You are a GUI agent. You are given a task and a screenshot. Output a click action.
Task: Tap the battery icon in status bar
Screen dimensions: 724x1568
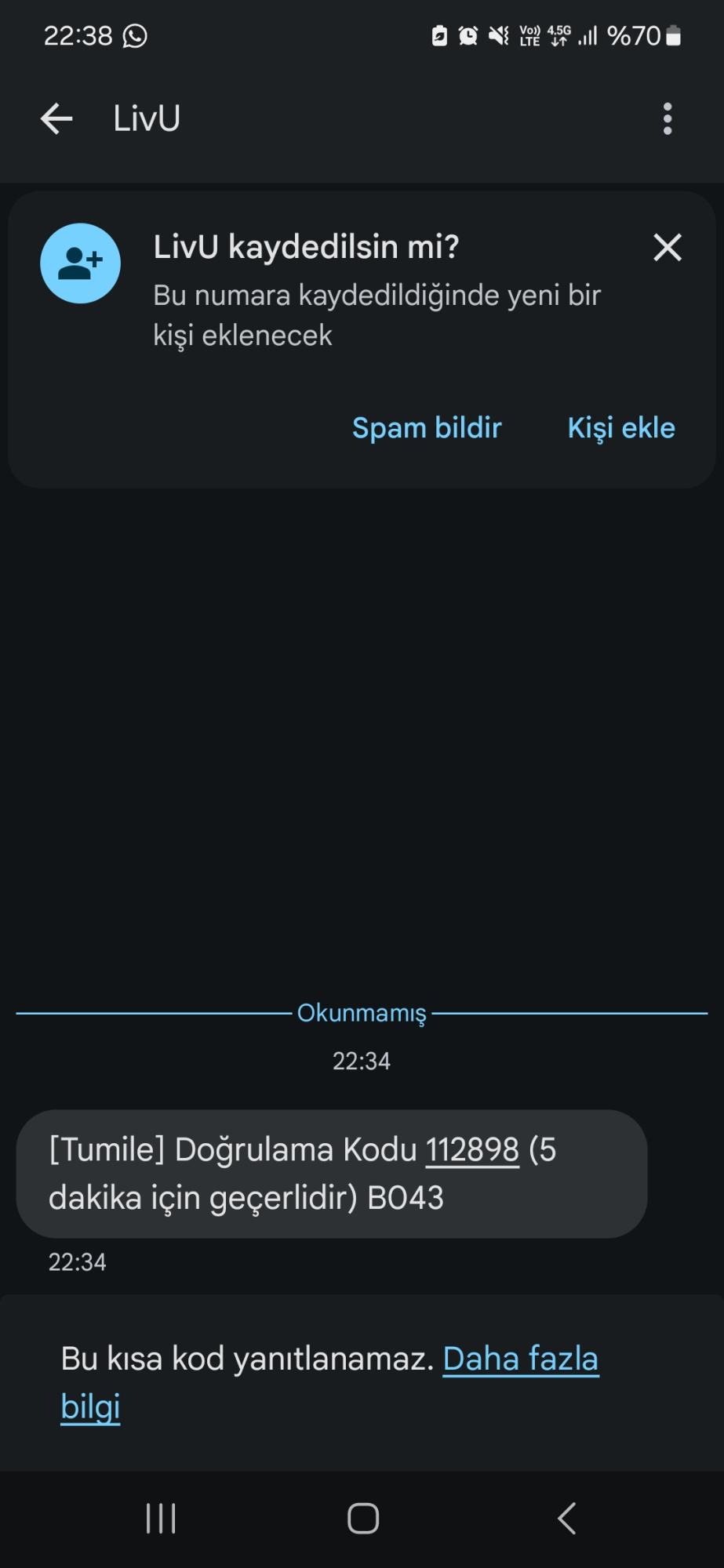(x=673, y=35)
